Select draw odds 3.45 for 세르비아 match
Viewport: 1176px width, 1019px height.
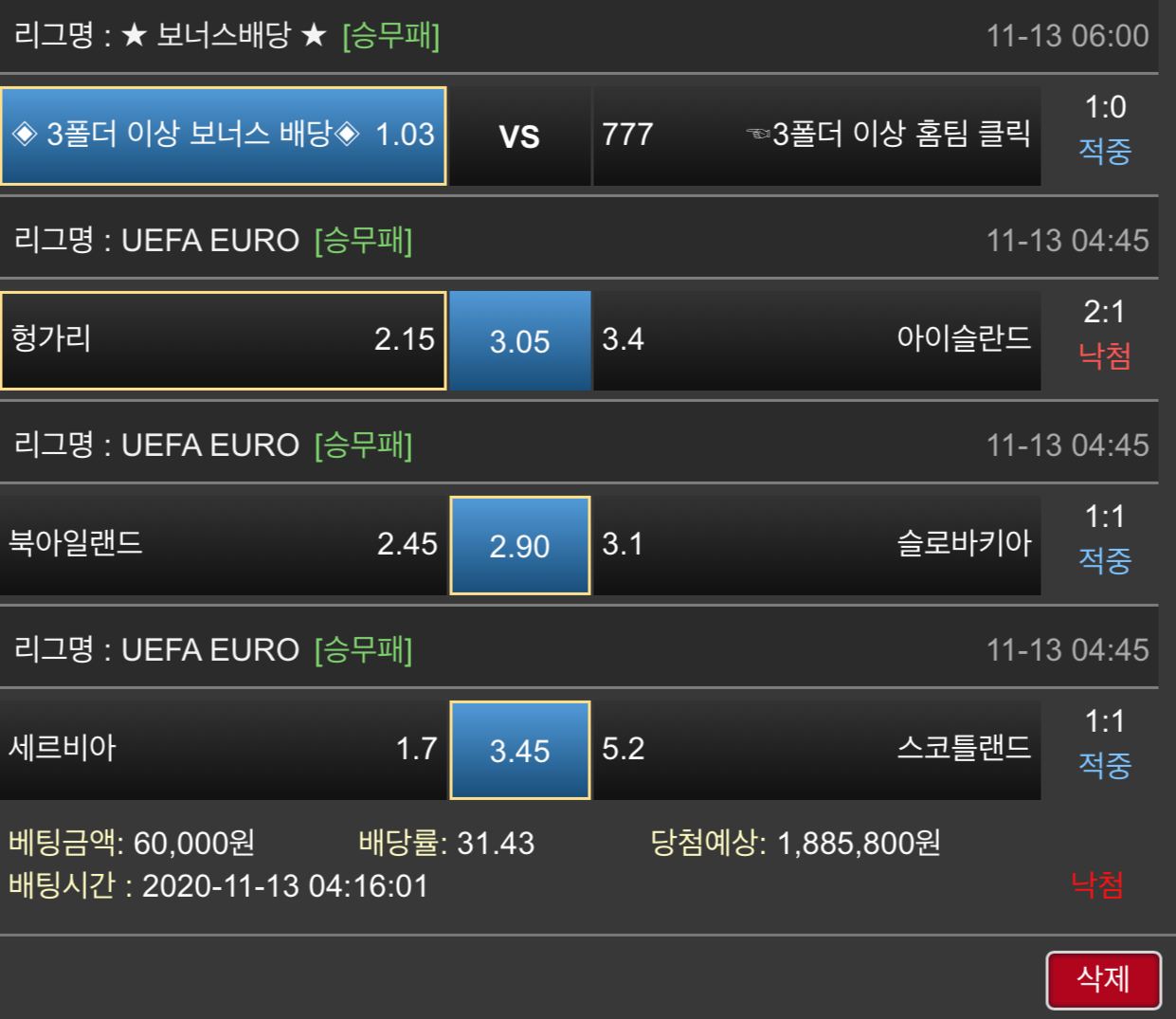pyautogui.click(x=519, y=750)
